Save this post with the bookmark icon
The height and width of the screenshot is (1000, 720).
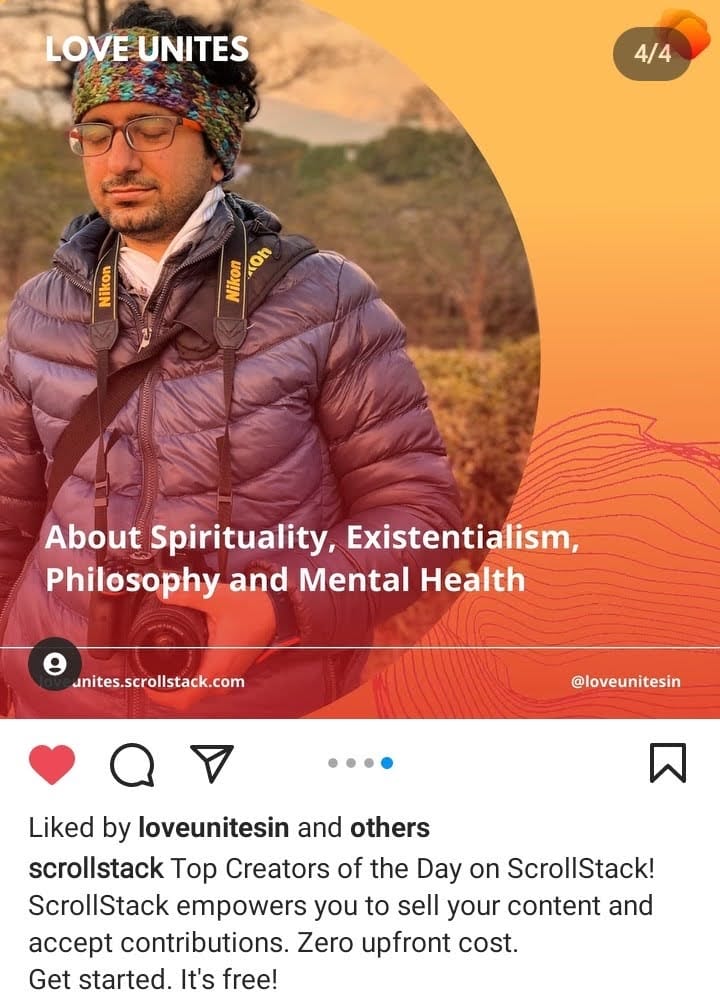pos(667,765)
